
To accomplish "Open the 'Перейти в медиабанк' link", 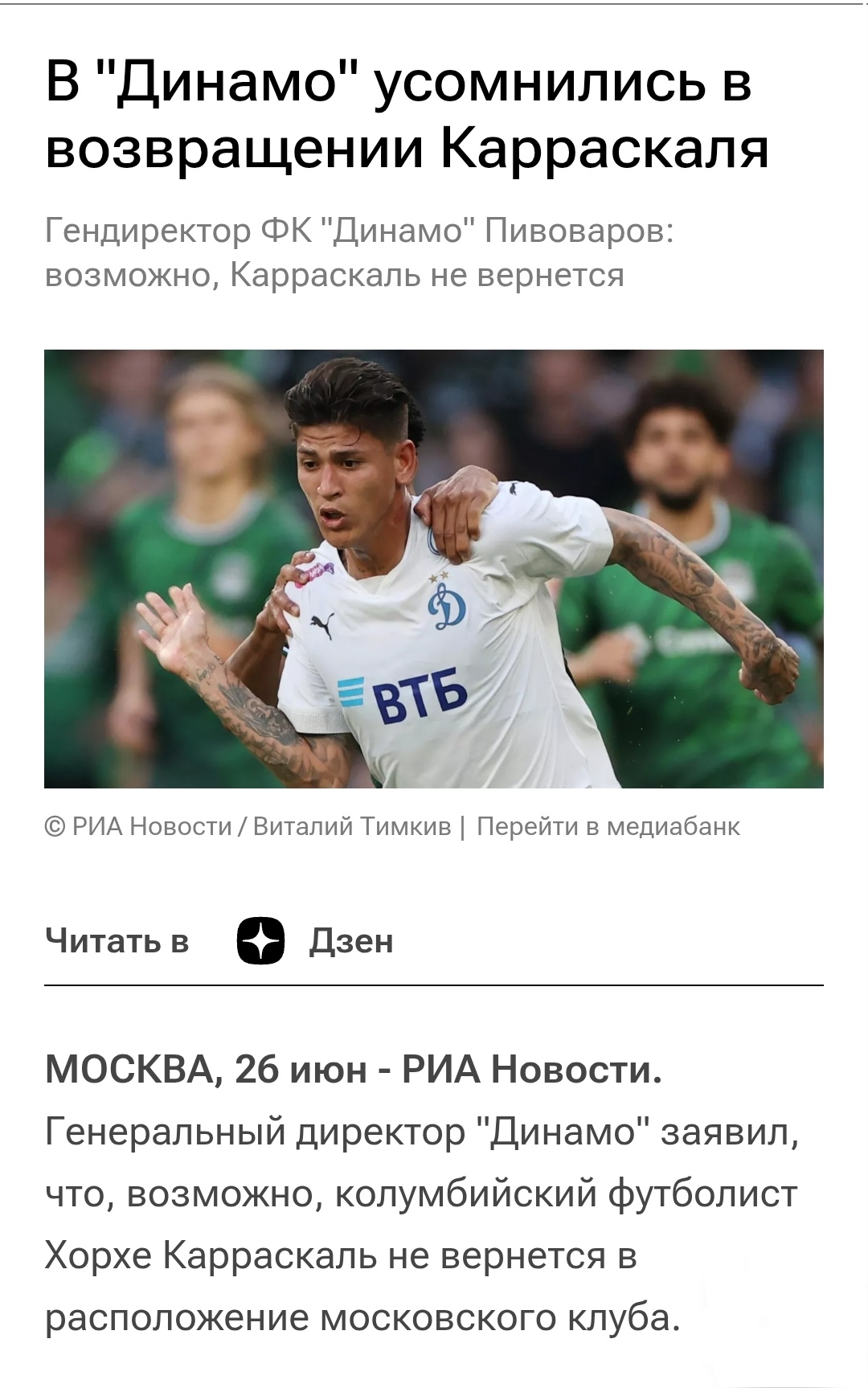I will (x=608, y=826).
